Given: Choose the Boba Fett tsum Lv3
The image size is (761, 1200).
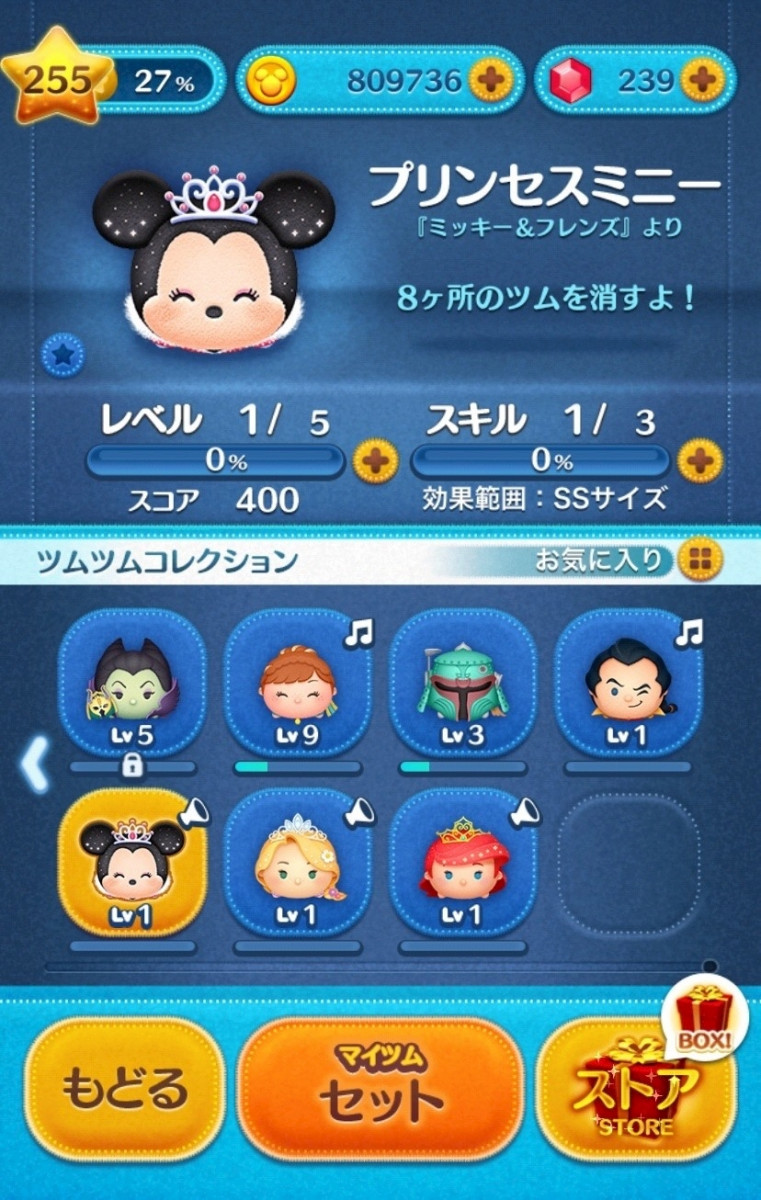Looking at the screenshot, I should coord(462,682).
